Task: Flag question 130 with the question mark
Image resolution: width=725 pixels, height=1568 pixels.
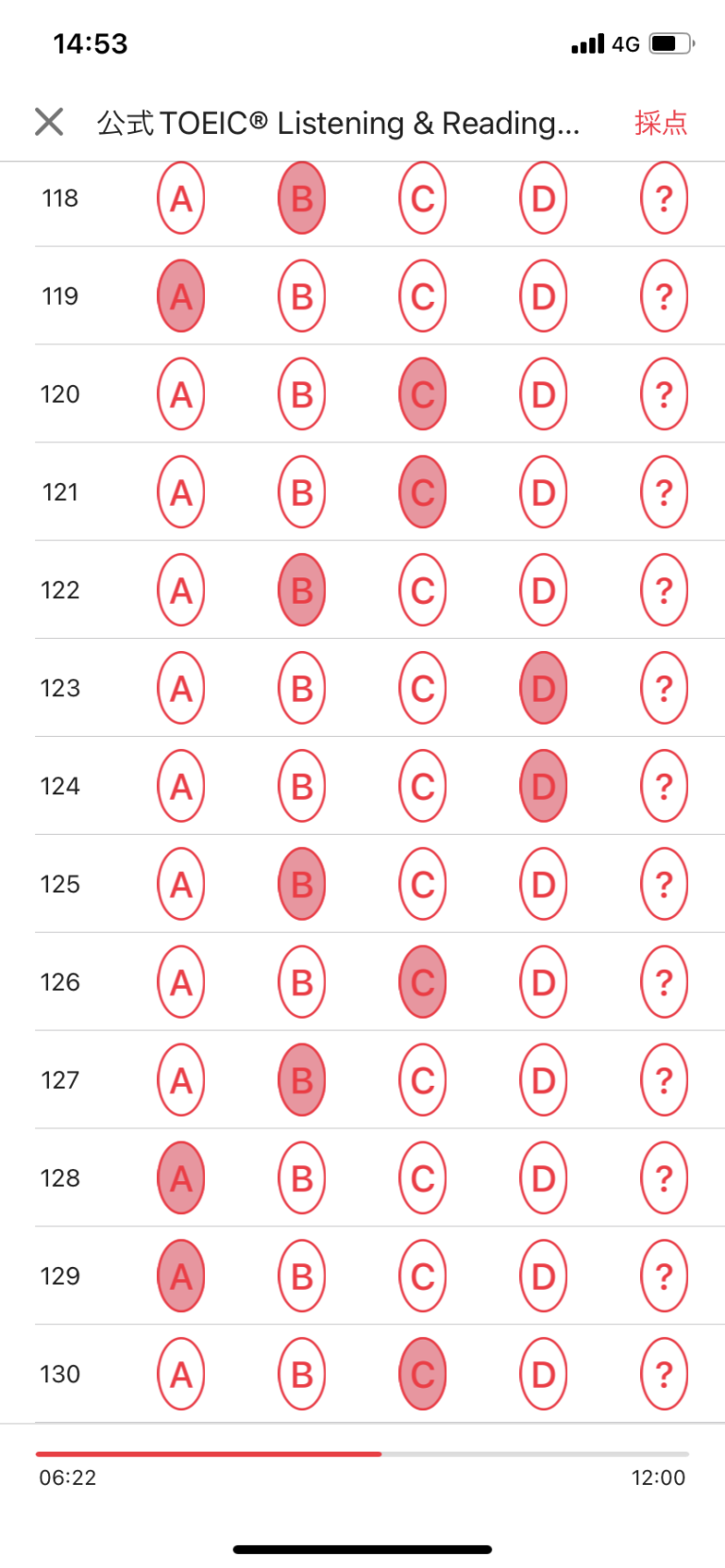Action: (x=665, y=1376)
